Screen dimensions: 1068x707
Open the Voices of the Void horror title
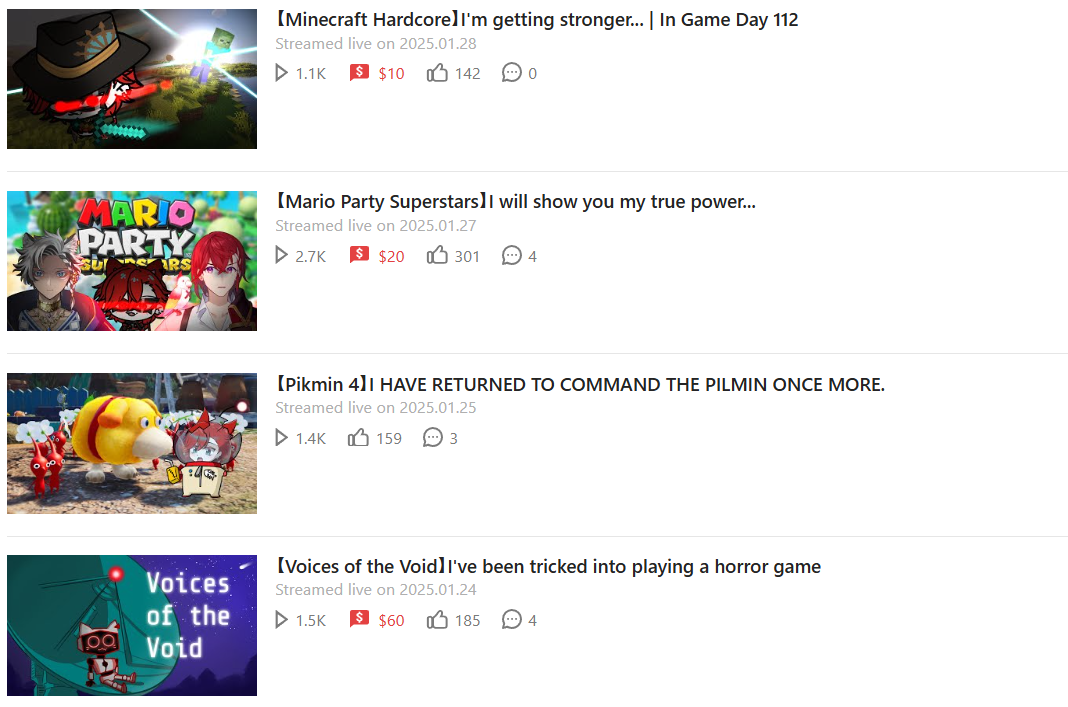click(x=548, y=567)
